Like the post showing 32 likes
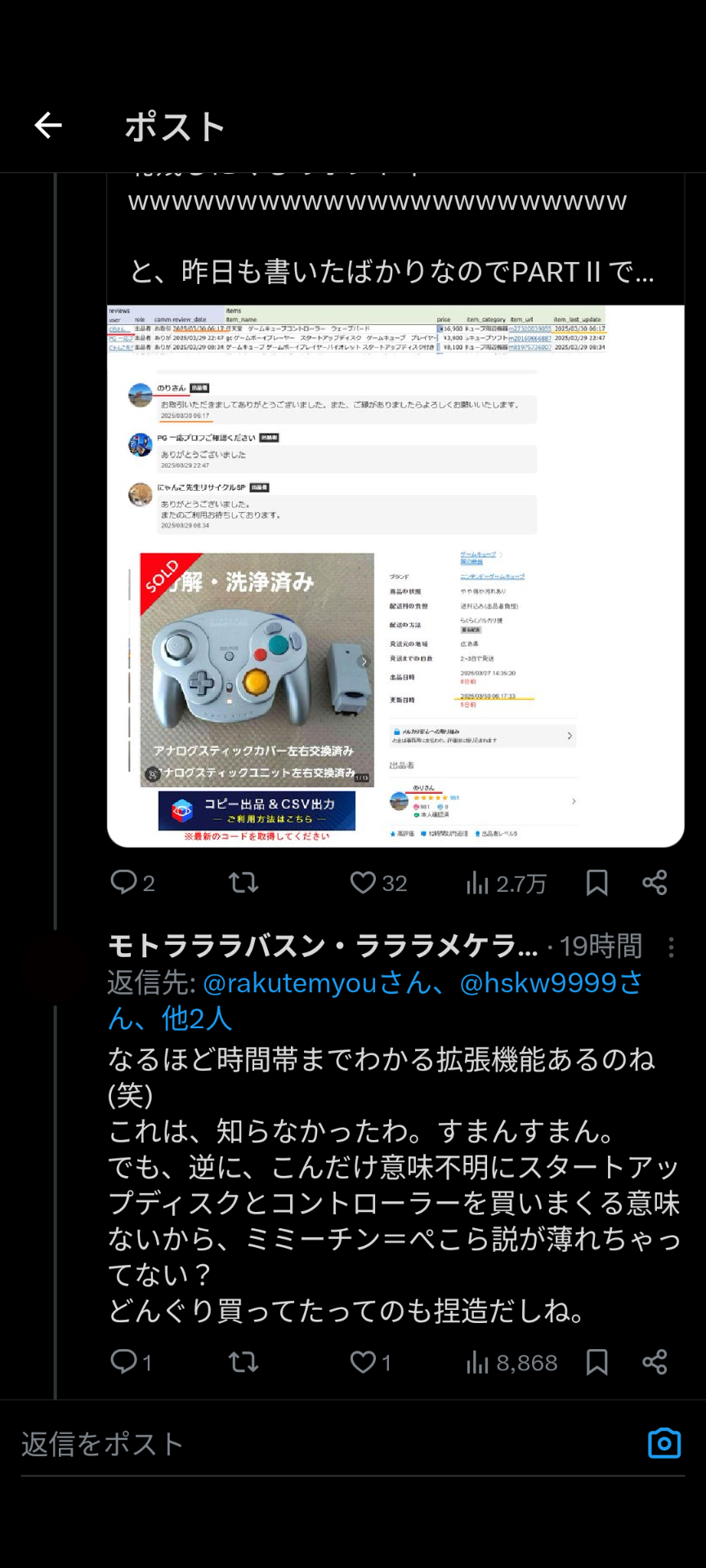The height and width of the screenshot is (1568, 706). click(364, 882)
